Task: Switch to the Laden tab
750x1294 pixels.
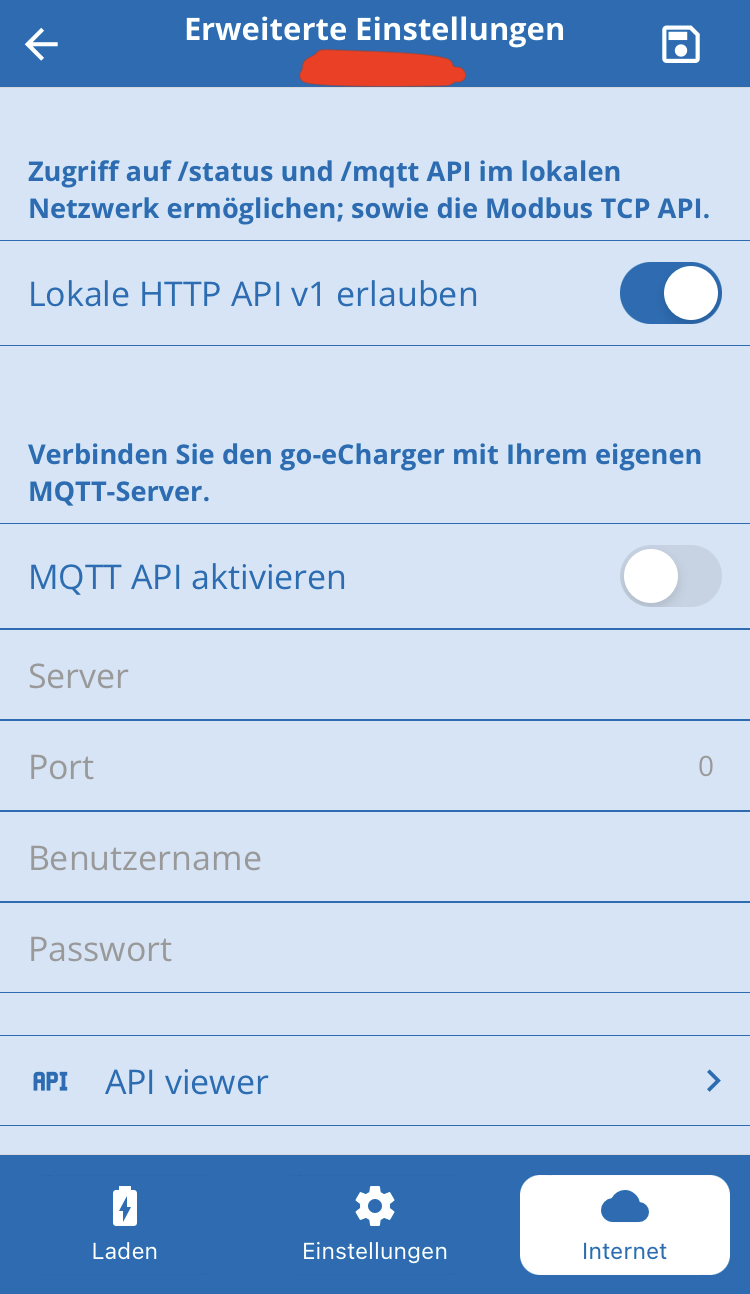Action: pos(125,1224)
